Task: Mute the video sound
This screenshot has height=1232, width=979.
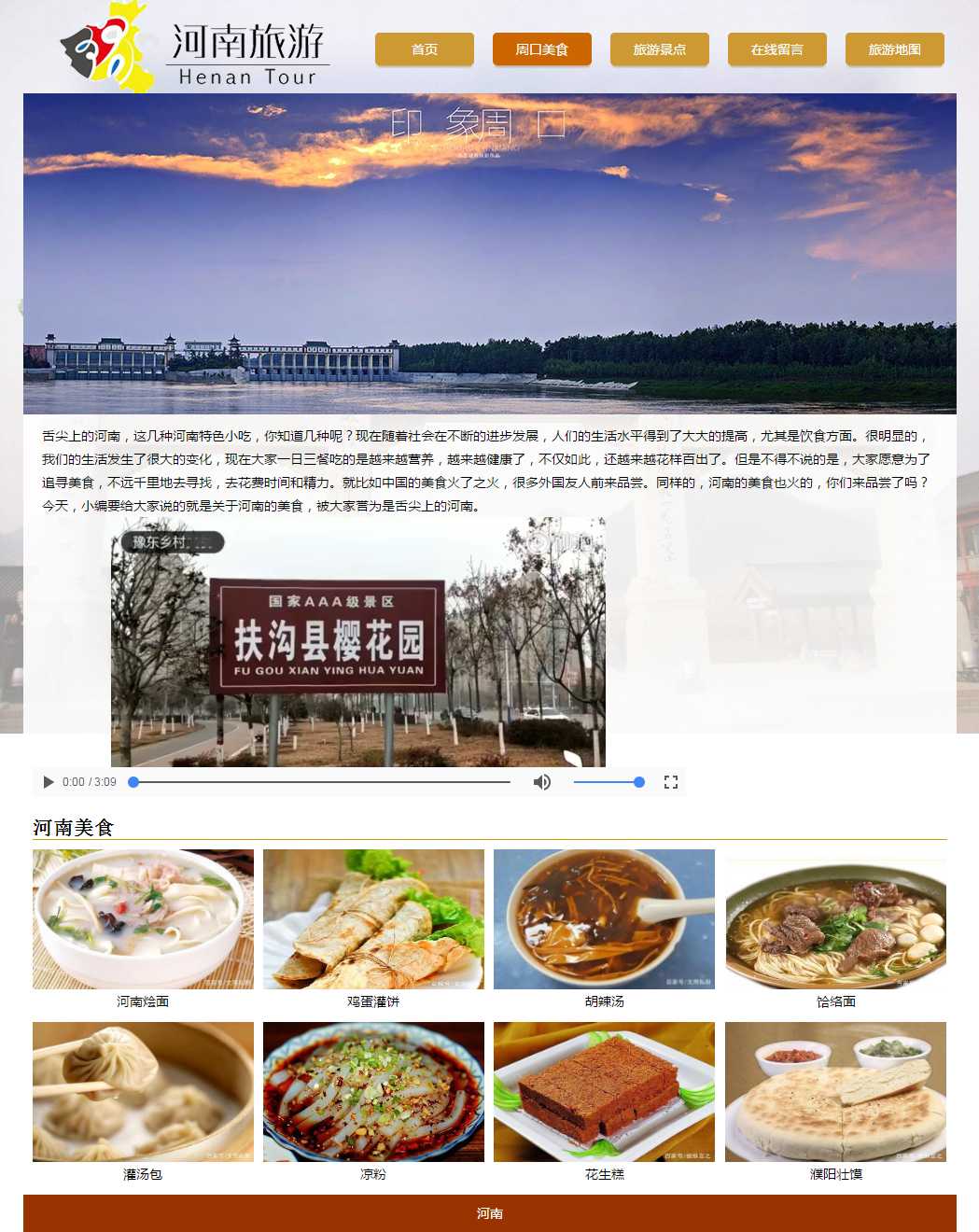Action: pyautogui.click(x=541, y=782)
